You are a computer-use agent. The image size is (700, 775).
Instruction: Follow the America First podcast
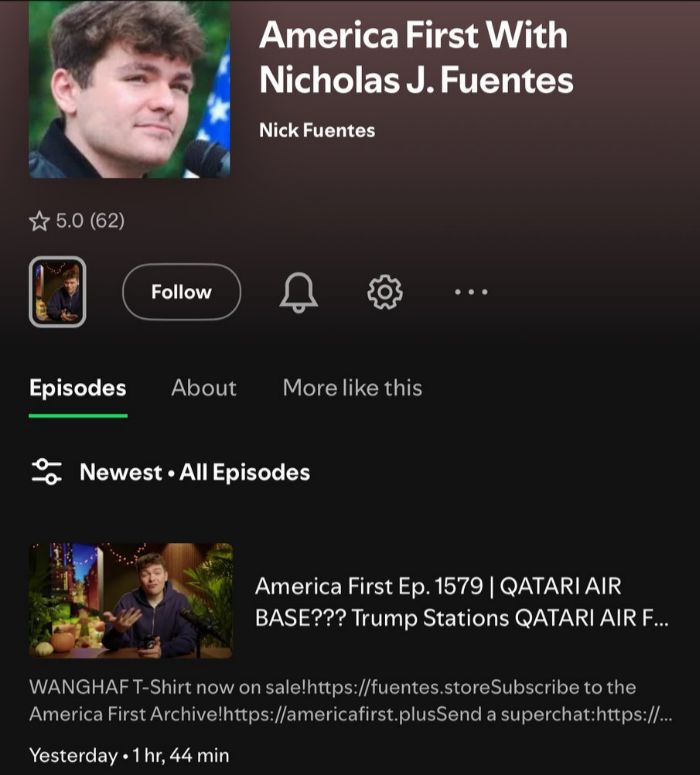coord(181,292)
